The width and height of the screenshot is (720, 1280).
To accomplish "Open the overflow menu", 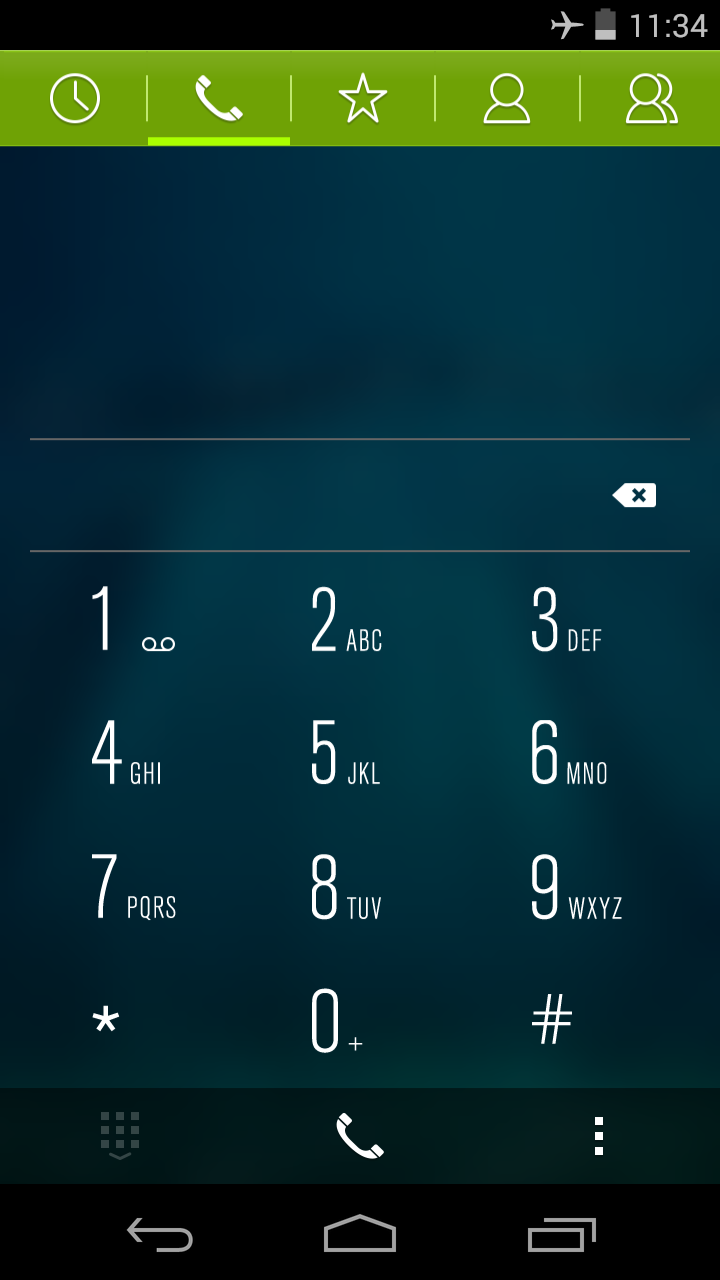I will (x=599, y=1136).
